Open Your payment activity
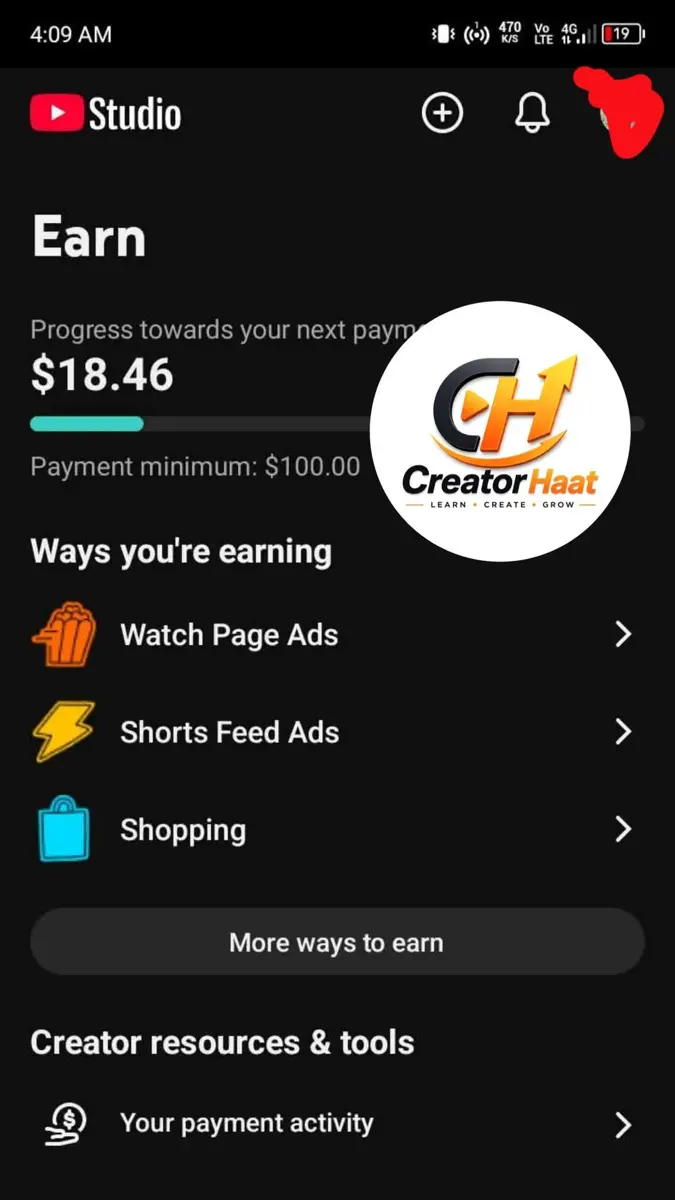Image resolution: width=675 pixels, height=1200 pixels. tap(337, 1124)
